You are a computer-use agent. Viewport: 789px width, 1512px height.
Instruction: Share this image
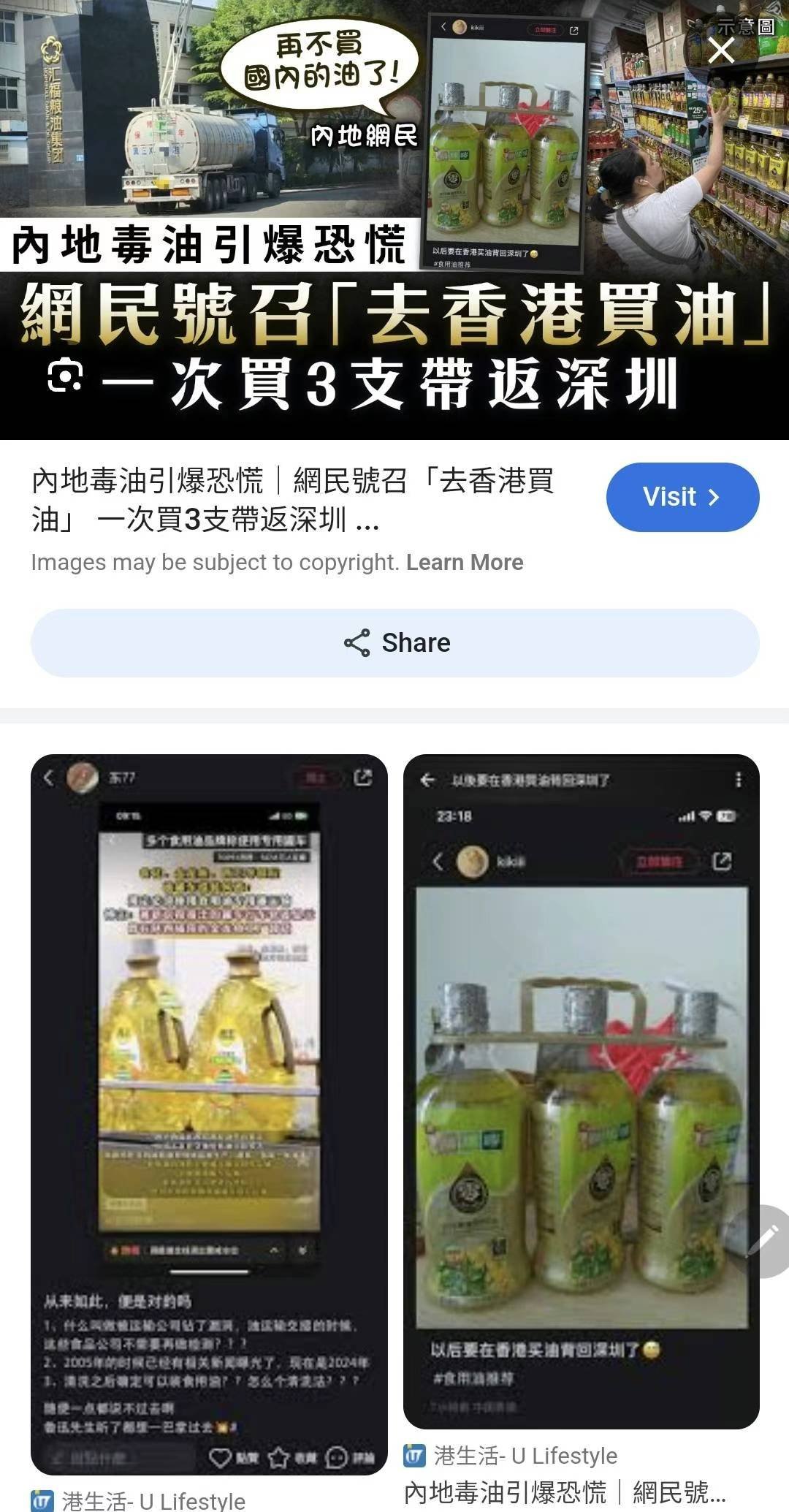(x=394, y=643)
